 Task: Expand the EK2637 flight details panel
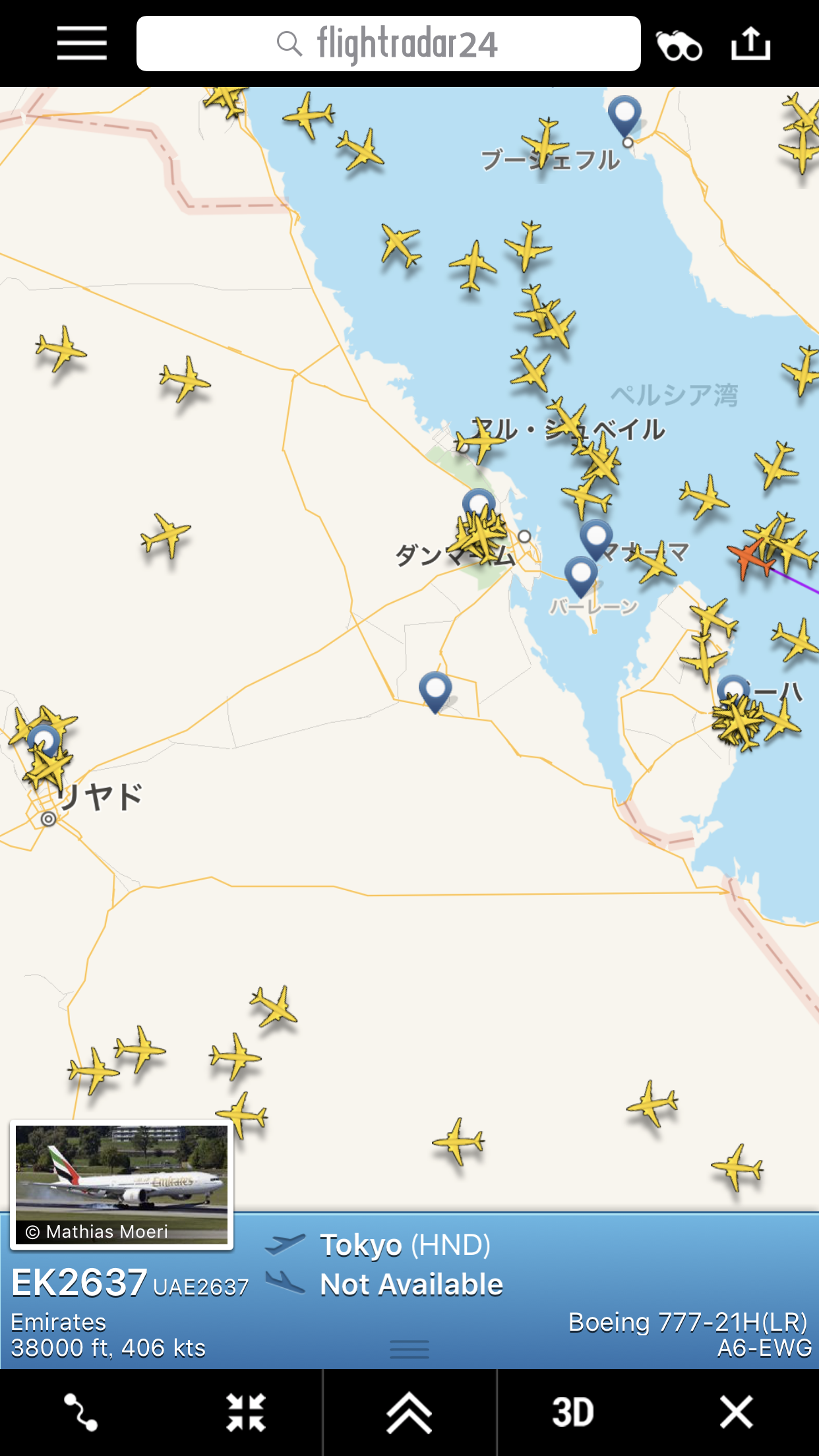409,1412
